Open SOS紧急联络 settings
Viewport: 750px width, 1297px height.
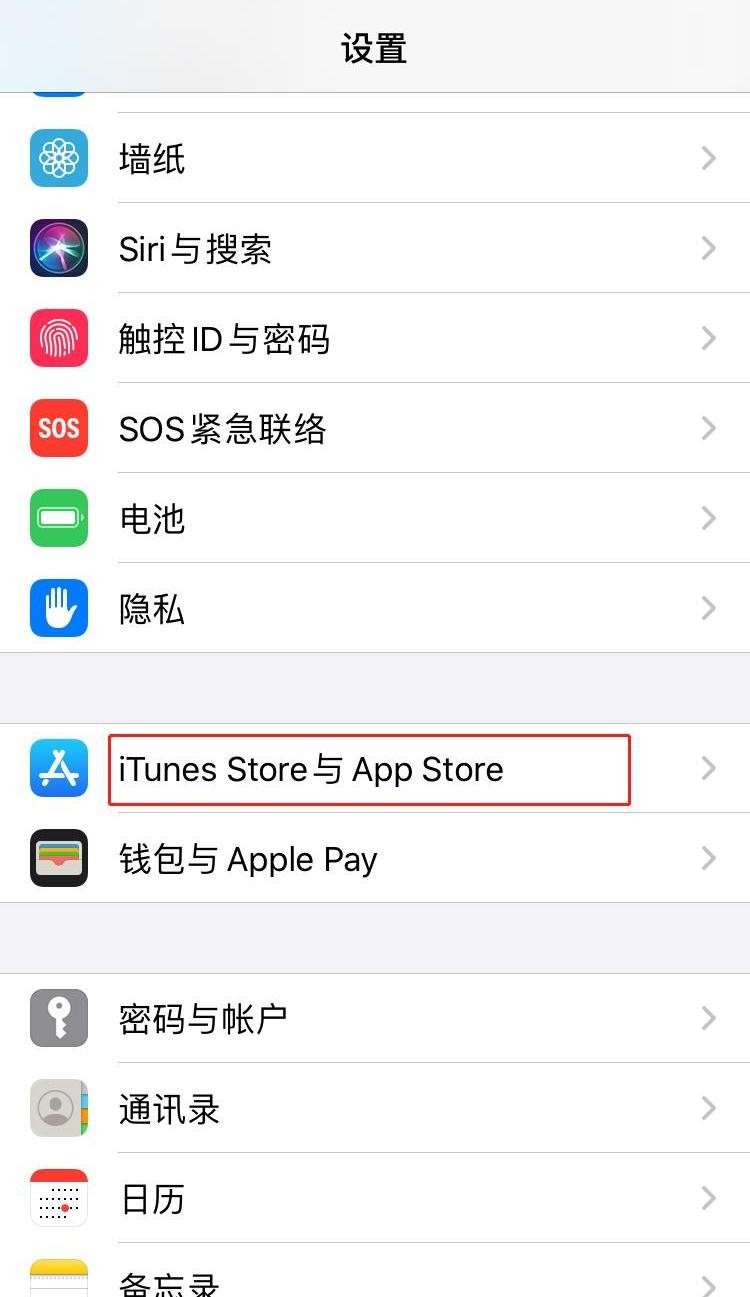[375, 428]
